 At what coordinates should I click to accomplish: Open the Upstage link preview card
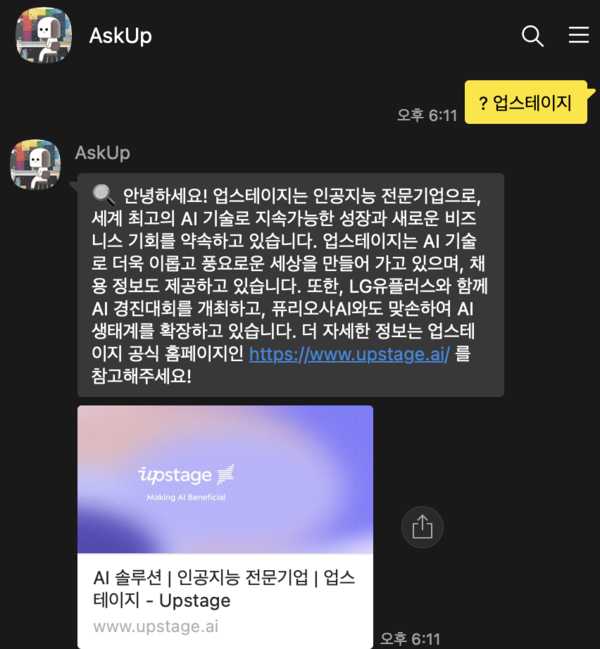pyautogui.click(x=225, y=525)
